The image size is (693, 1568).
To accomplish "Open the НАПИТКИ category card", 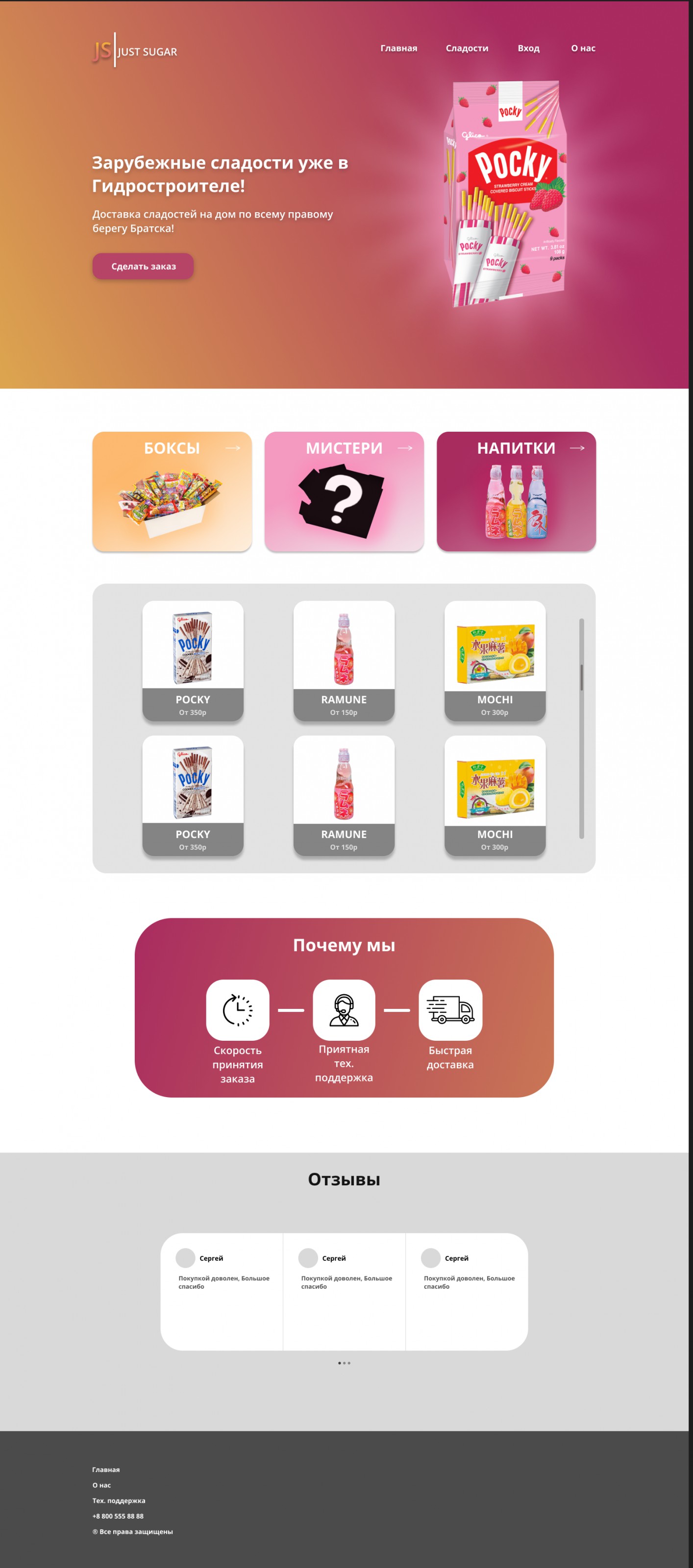I will [516, 491].
